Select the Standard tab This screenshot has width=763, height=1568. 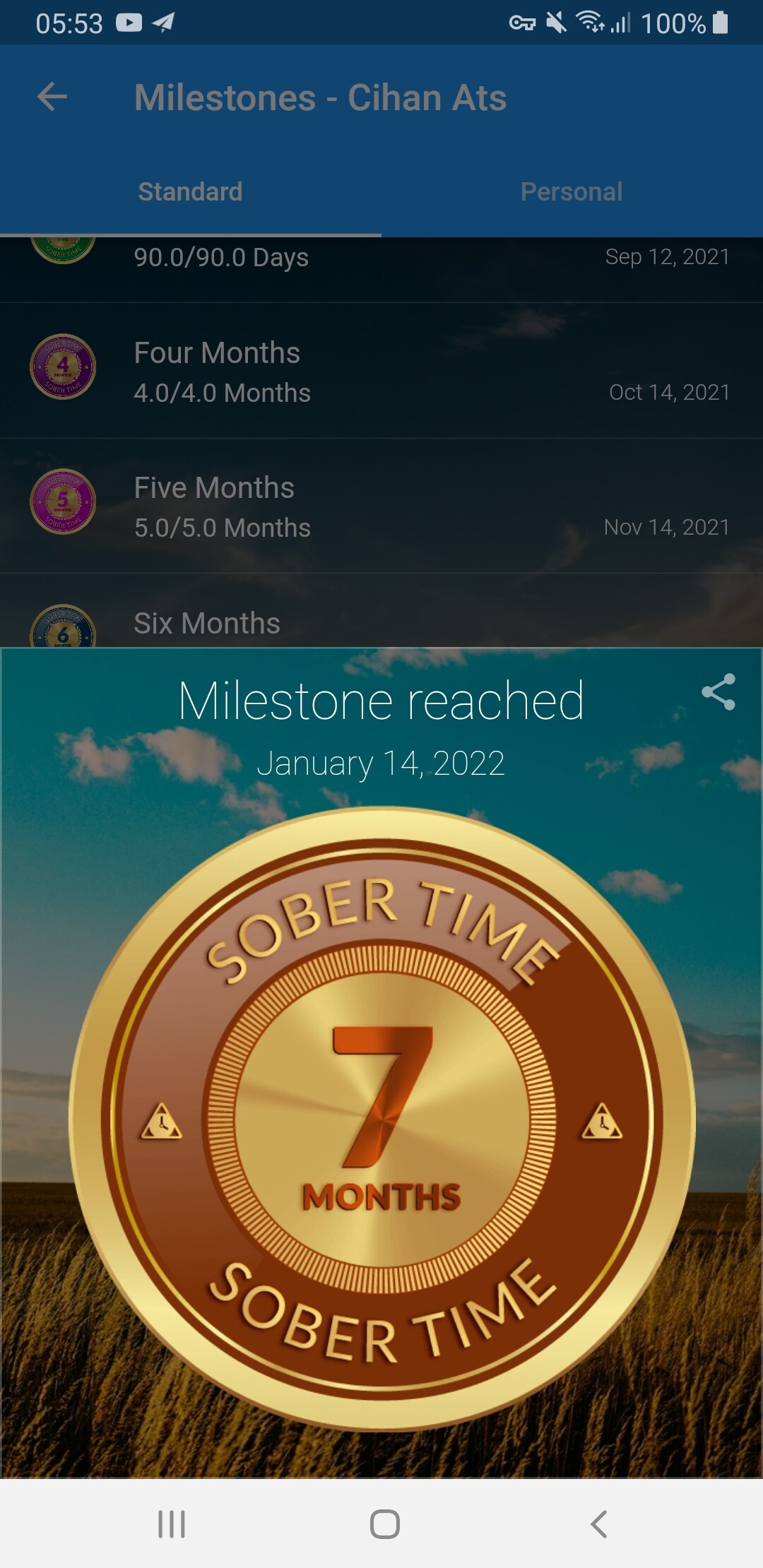[x=190, y=191]
